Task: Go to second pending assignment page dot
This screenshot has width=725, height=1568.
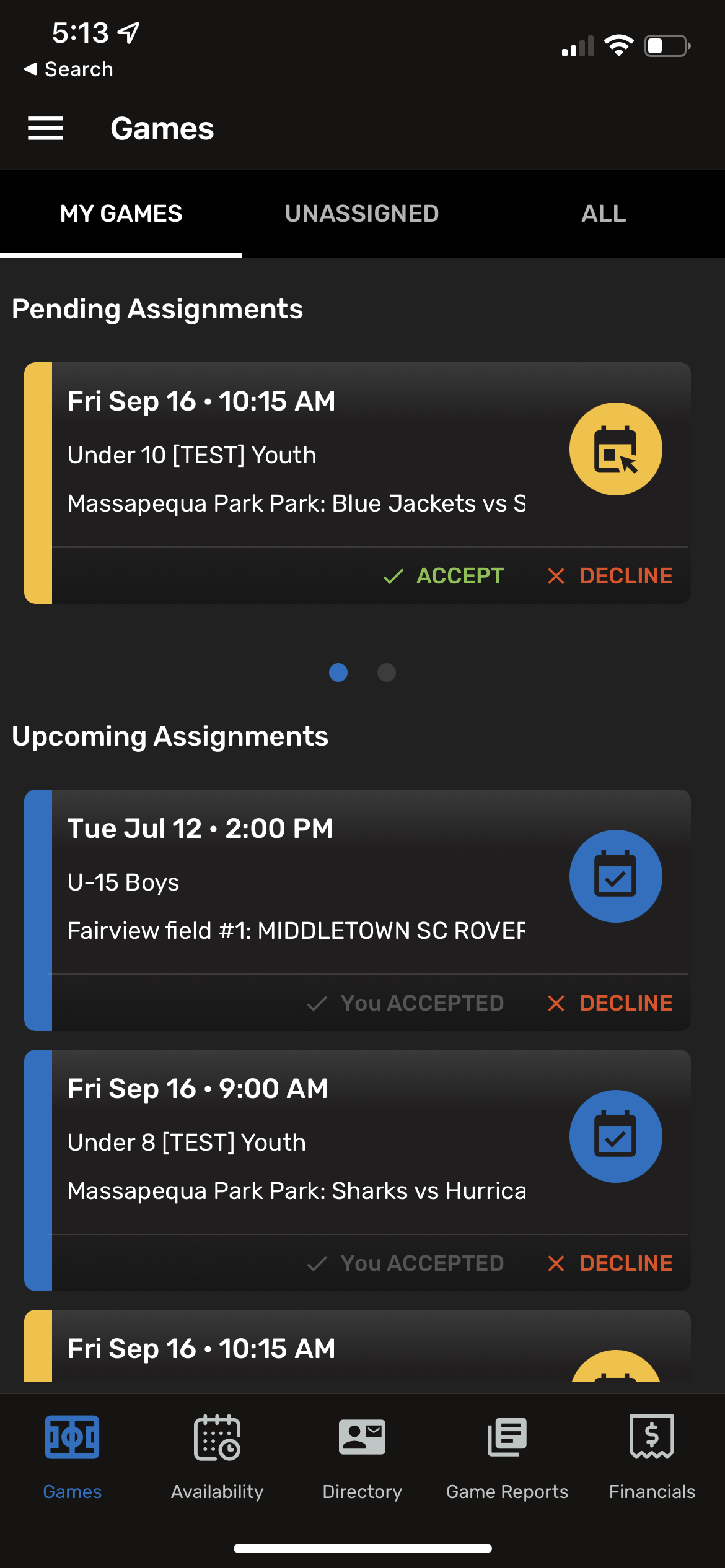Action: pos(387,673)
